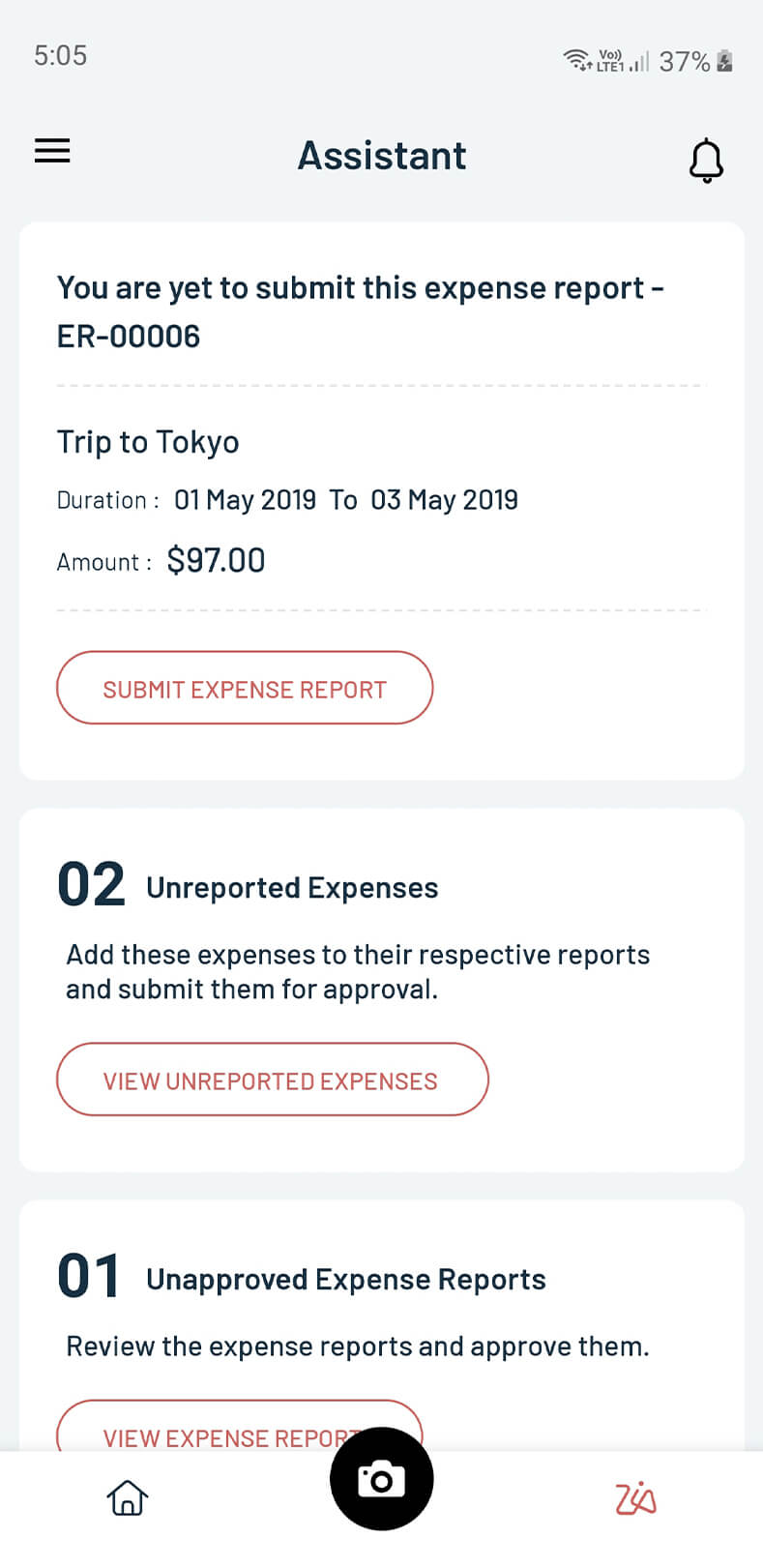This screenshot has width=763, height=1568.
Task: Click View Unreported Expenses
Action: click(273, 1080)
